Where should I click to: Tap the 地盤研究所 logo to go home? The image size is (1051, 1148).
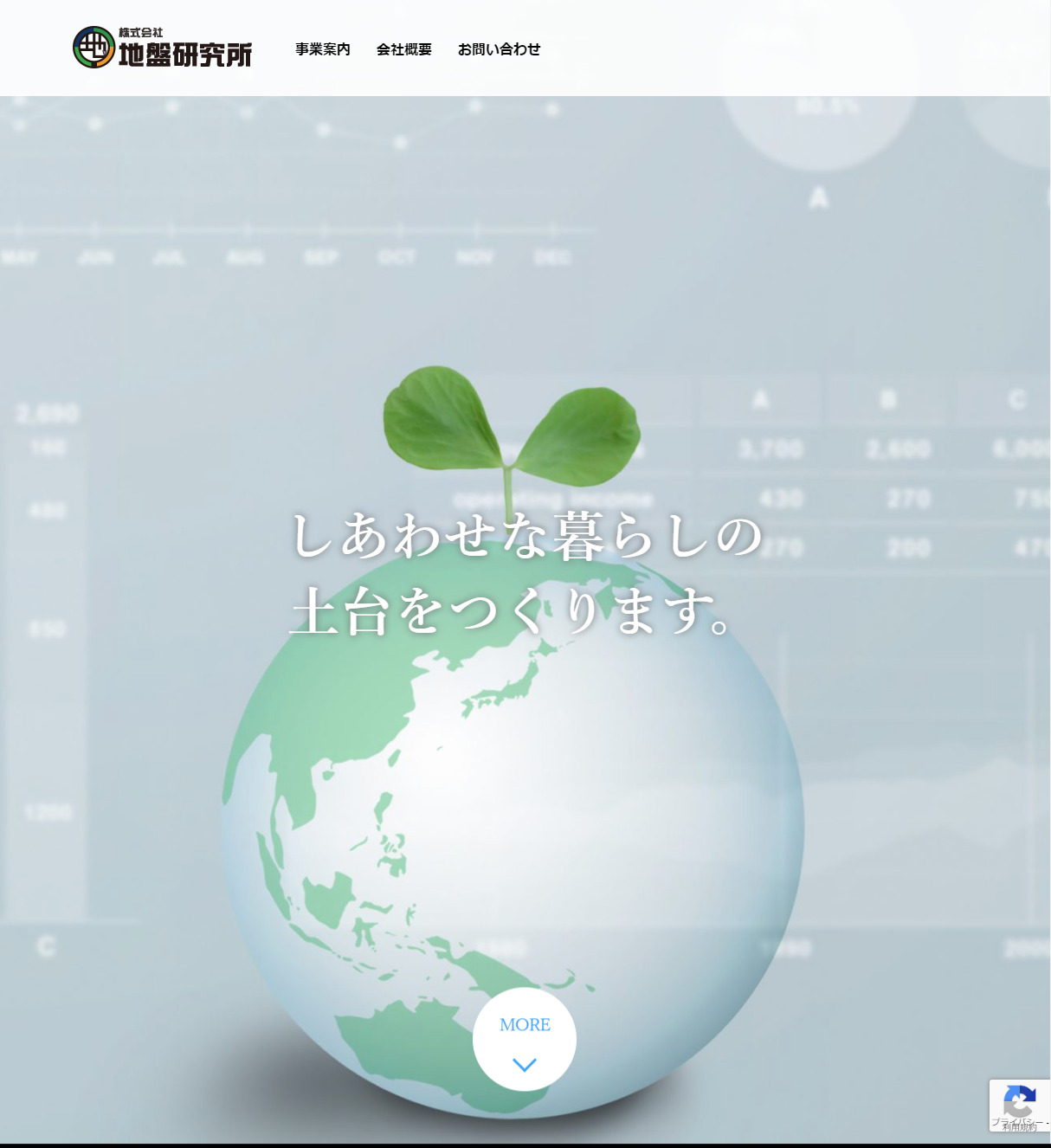coord(163,48)
